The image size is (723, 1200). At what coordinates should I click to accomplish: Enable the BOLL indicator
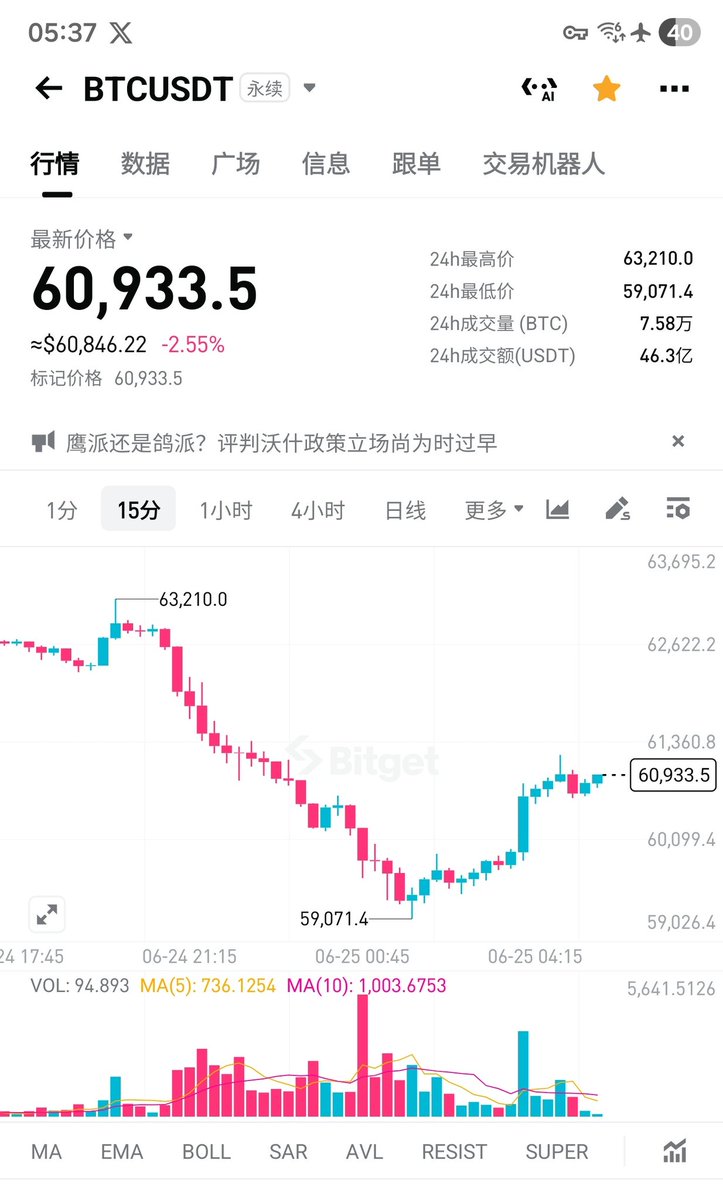click(x=206, y=1151)
